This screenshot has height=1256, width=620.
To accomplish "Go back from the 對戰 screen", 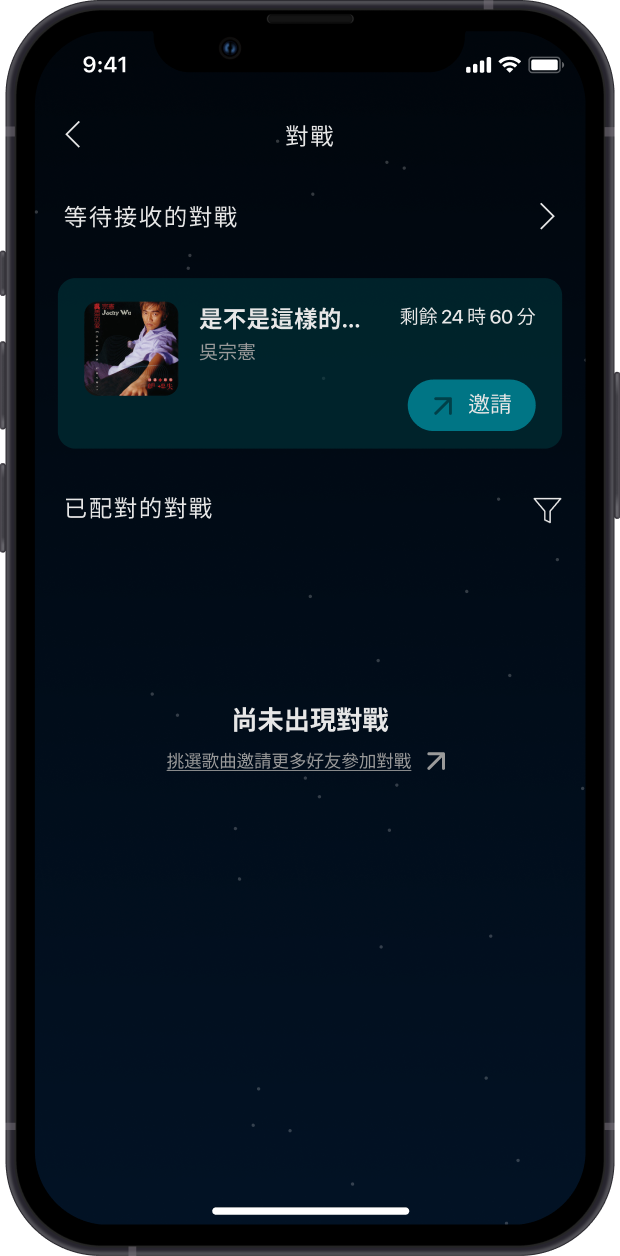I will click(x=73, y=136).
